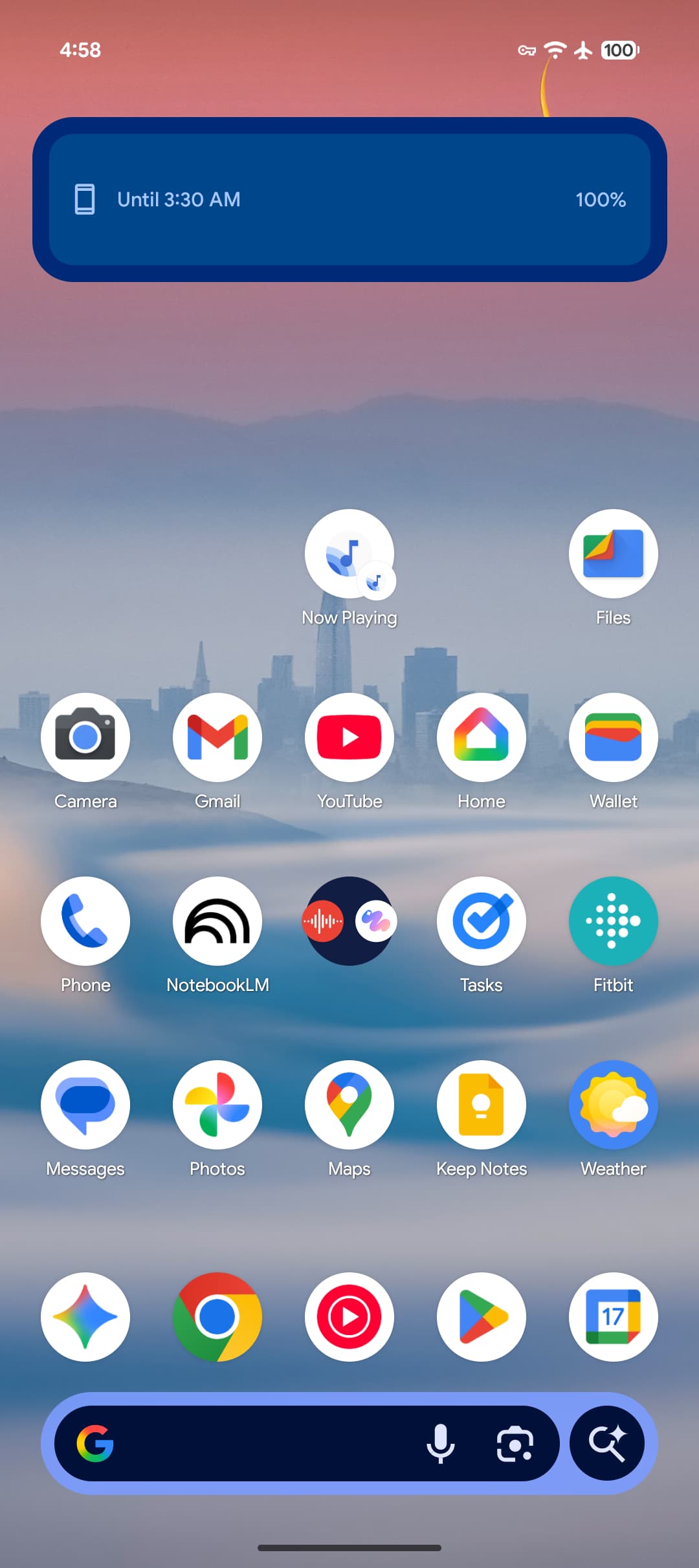Open the Camera app
The height and width of the screenshot is (1568, 699).
pos(85,737)
